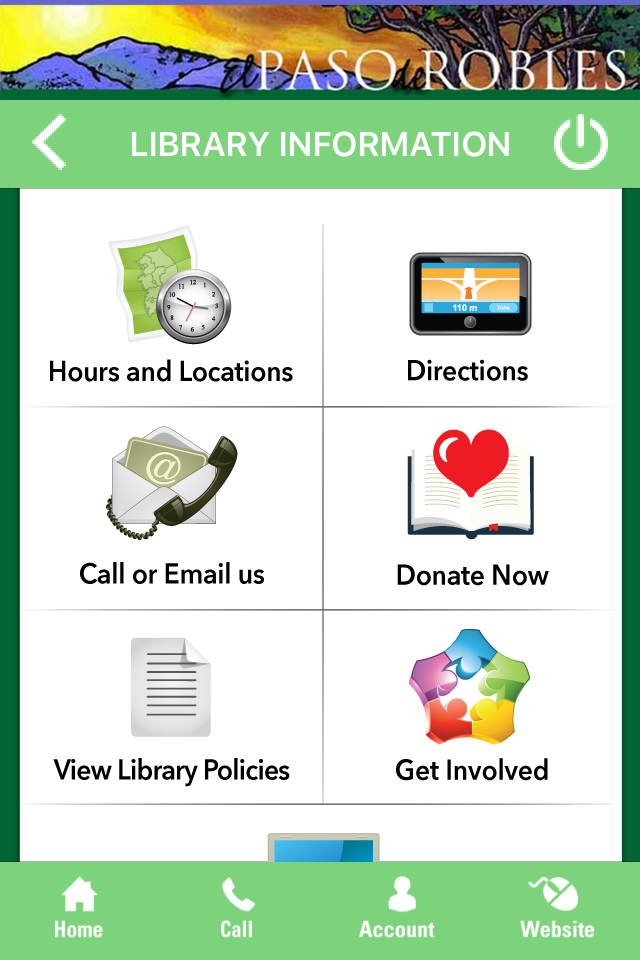Go to the Website tab
This screenshot has height=960, width=640.
(x=557, y=909)
